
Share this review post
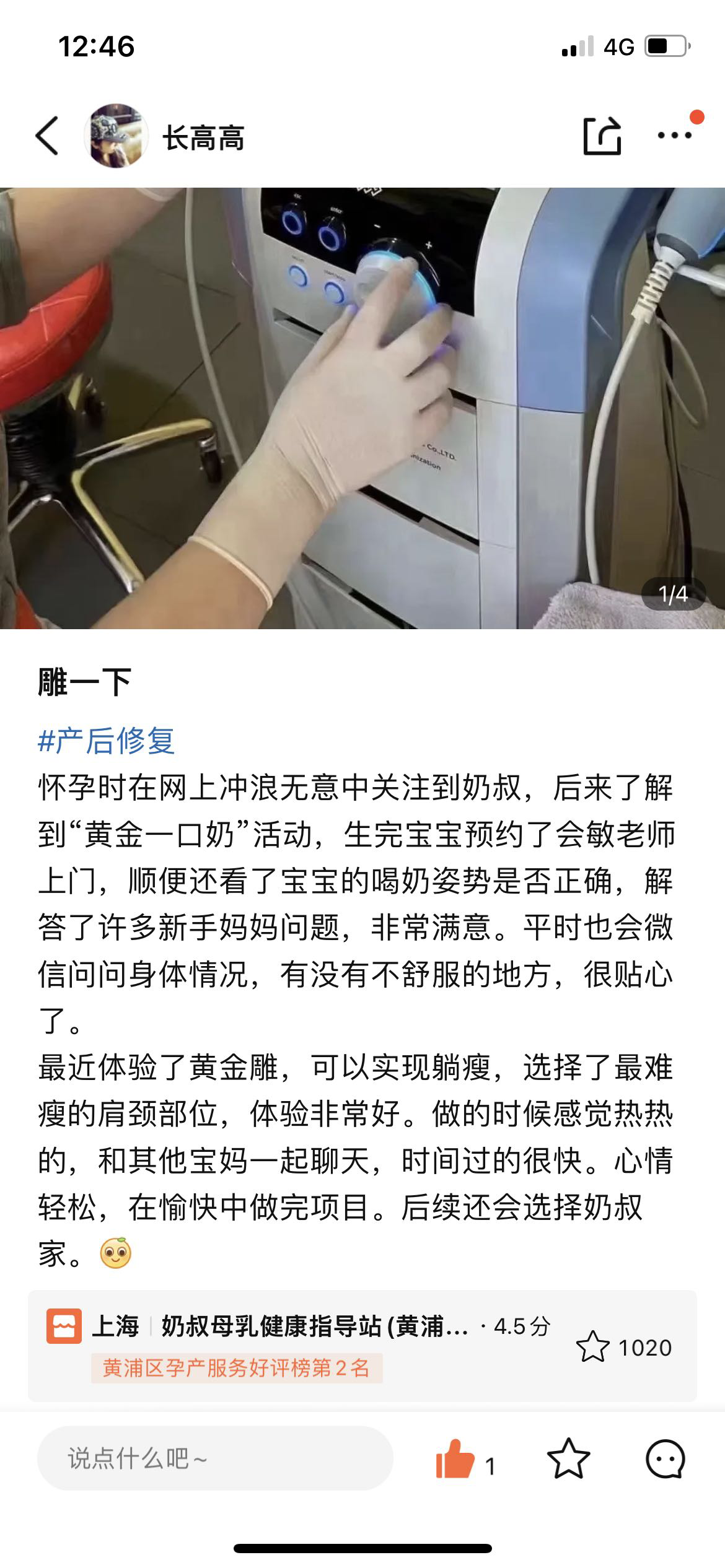click(x=602, y=136)
